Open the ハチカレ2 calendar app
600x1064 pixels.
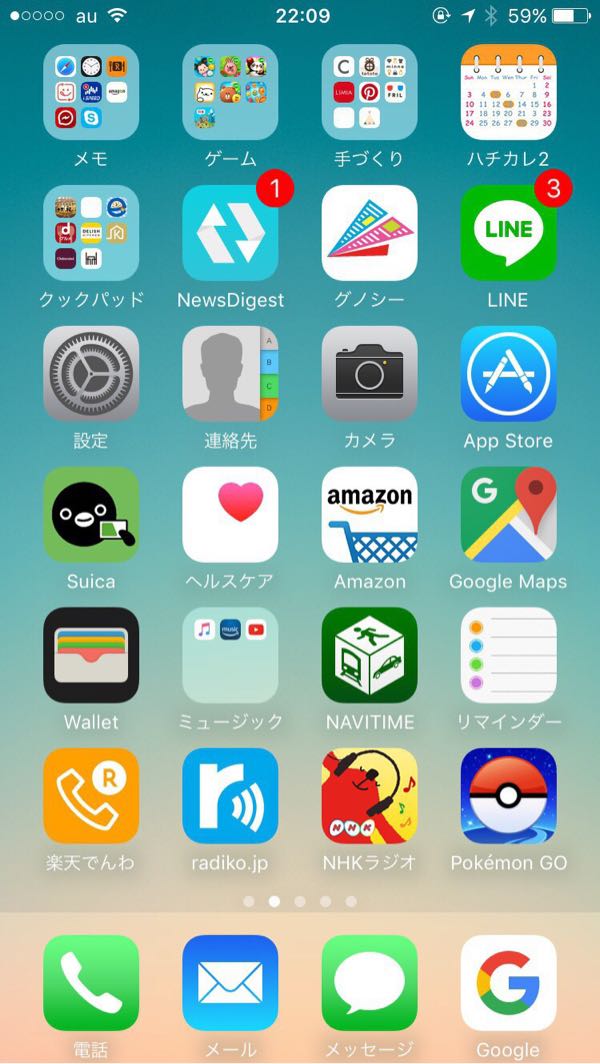tap(508, 92)
